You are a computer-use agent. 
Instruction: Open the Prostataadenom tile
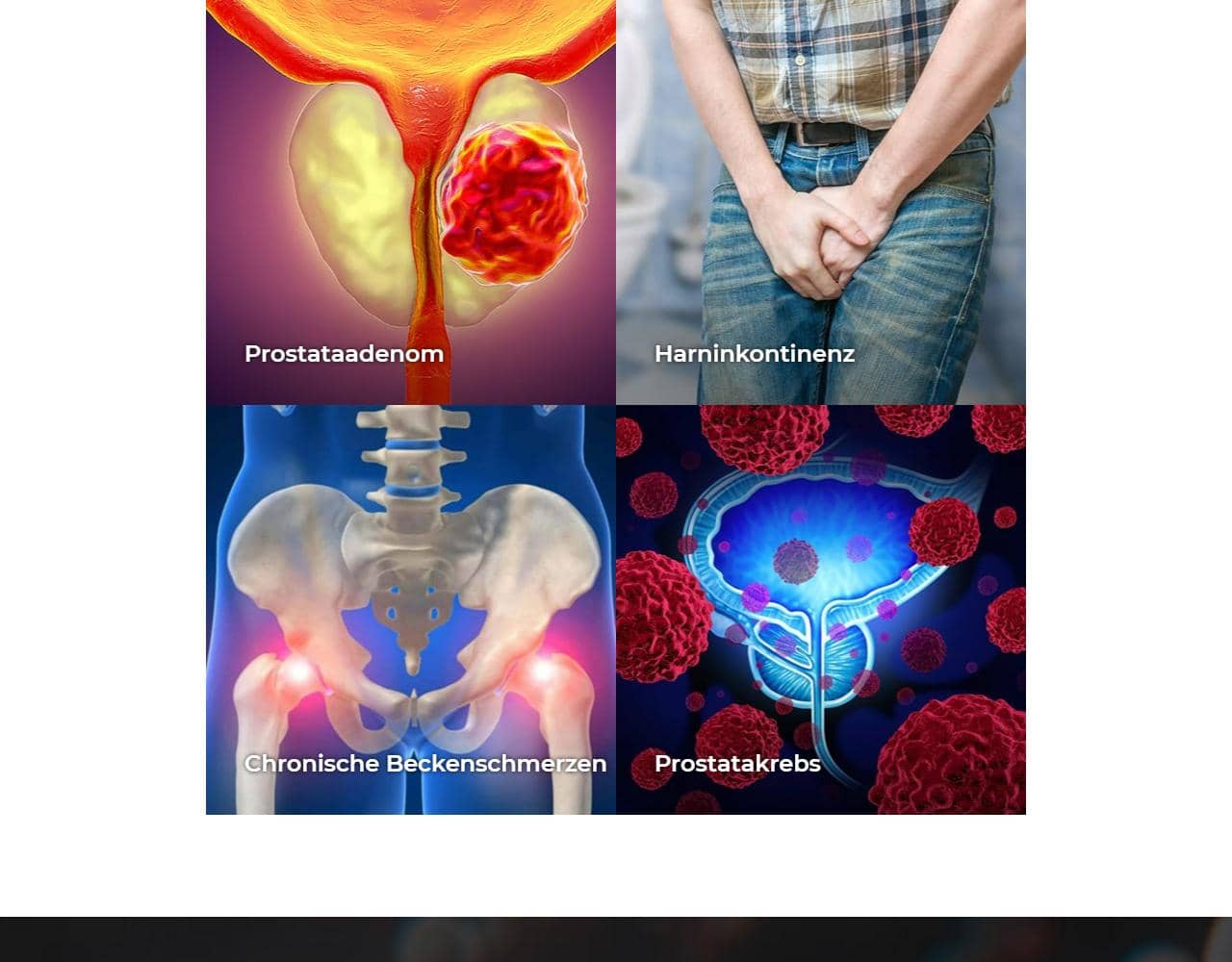point(411,202)
